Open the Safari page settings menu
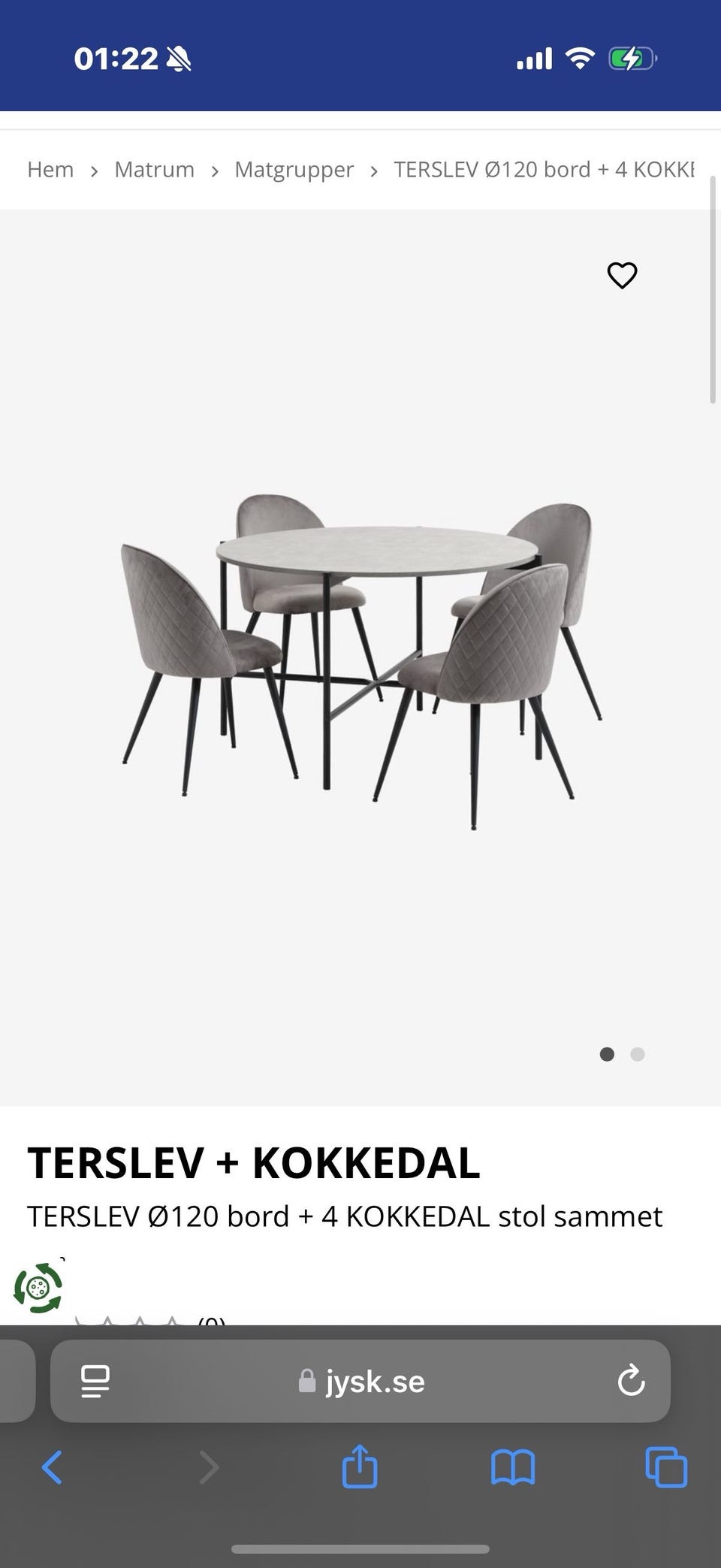Screen dimensions: 721x1568 coord(95,1381)
